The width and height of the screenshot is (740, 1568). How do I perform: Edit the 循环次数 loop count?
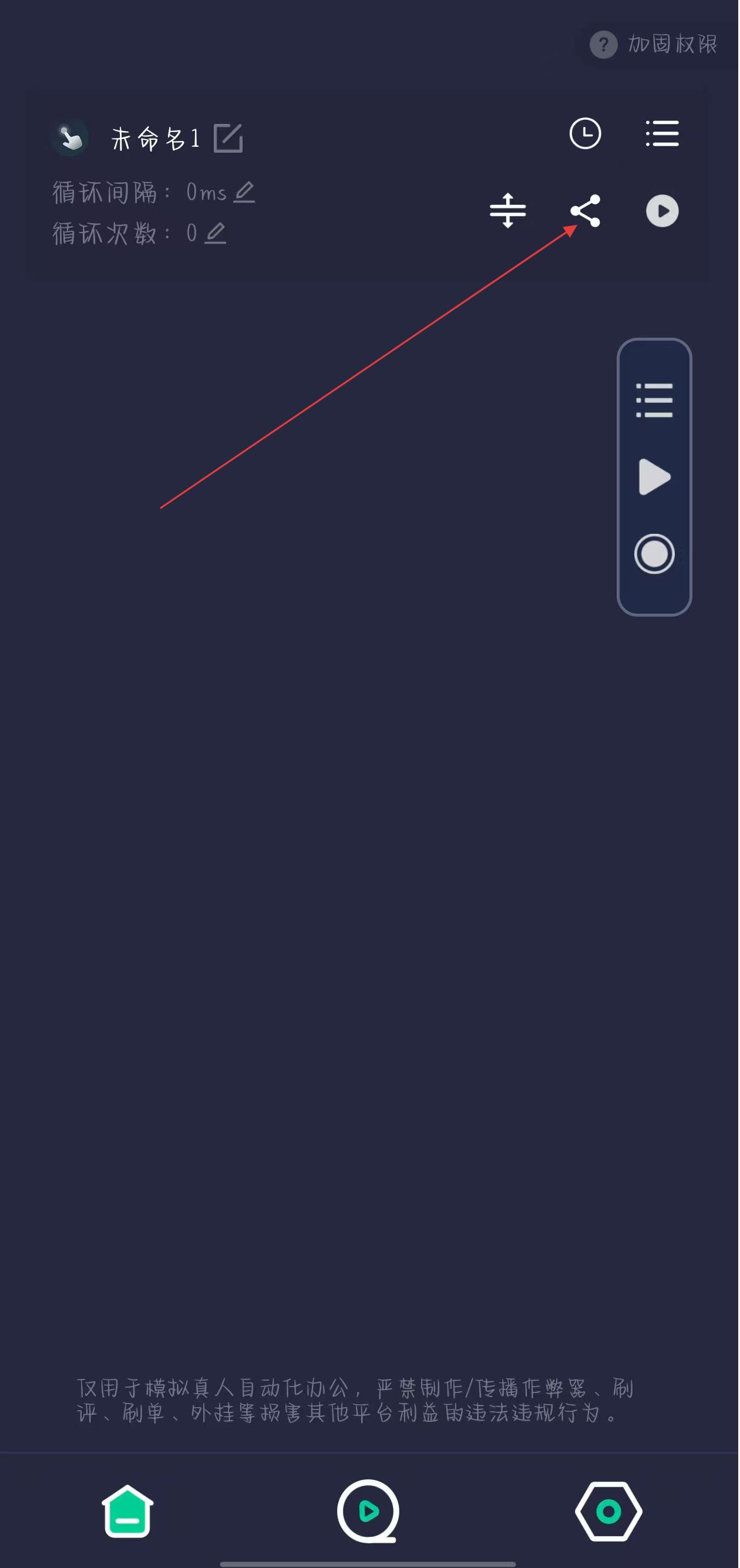click(216, 233)
